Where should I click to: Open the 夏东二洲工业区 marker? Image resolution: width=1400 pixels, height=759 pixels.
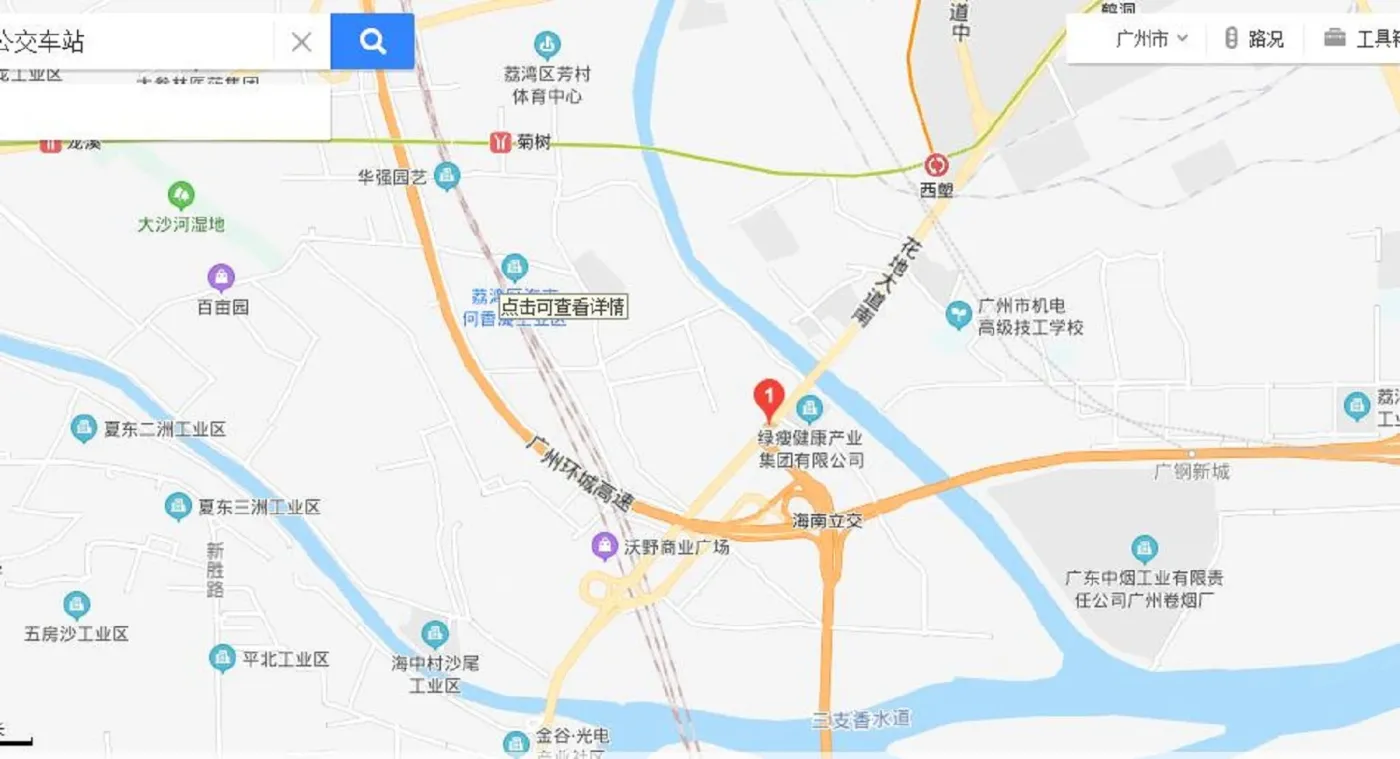pos(84,429)
